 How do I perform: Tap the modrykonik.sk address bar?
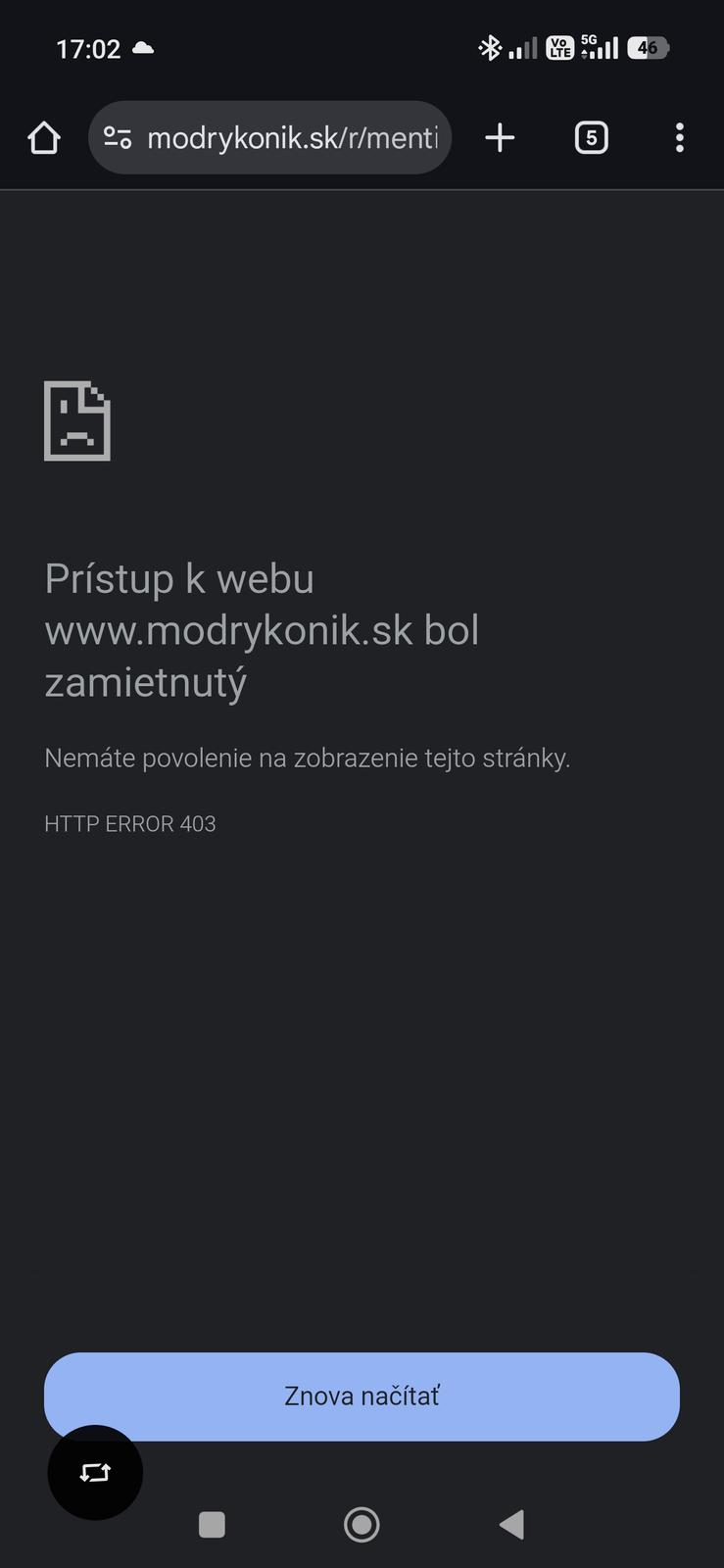[x=292, y=138]
